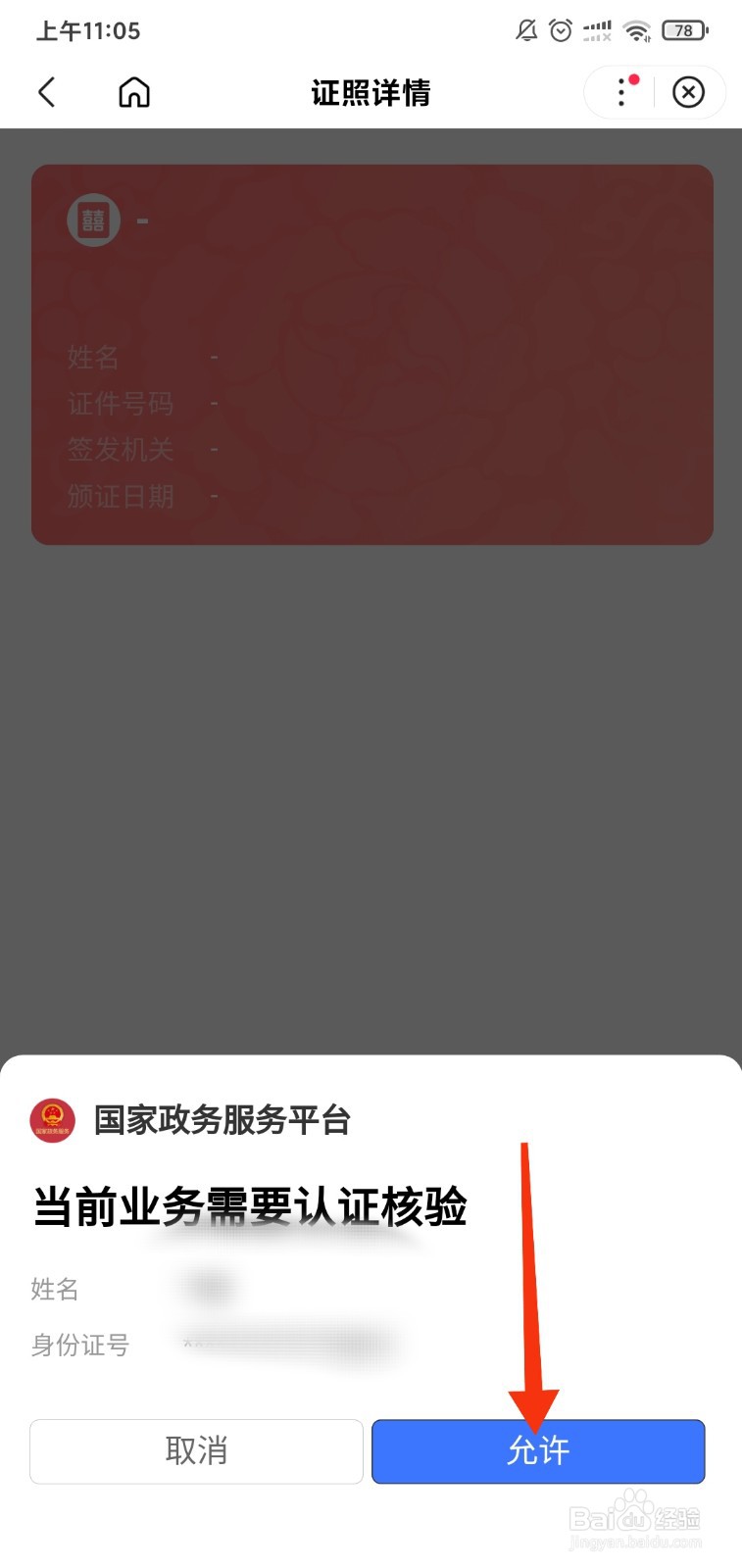The width and height of the screenshot is (742, 1568).
Task: Open the app home page icon
Action: (x=134, y=91)
